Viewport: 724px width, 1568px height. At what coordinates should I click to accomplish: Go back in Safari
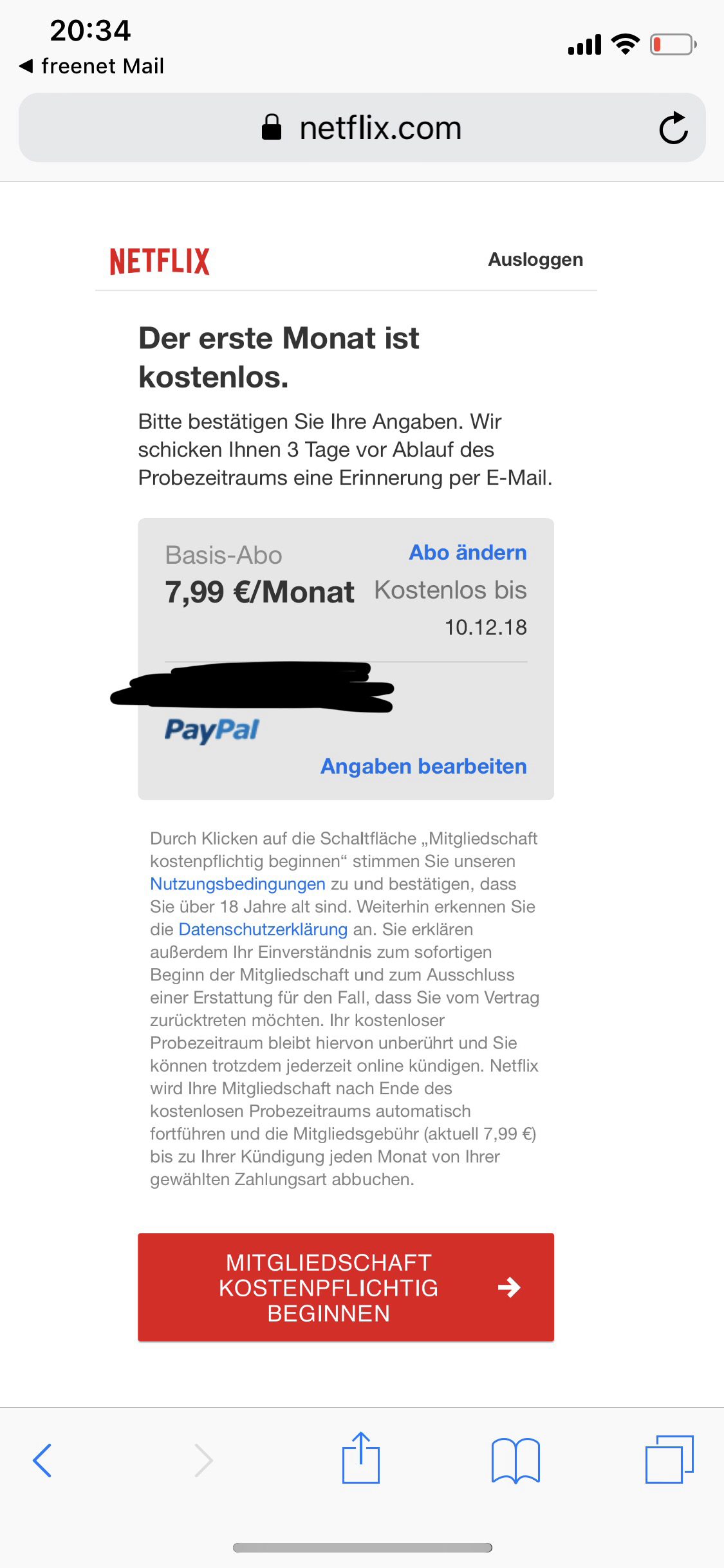coord(42,1460)
